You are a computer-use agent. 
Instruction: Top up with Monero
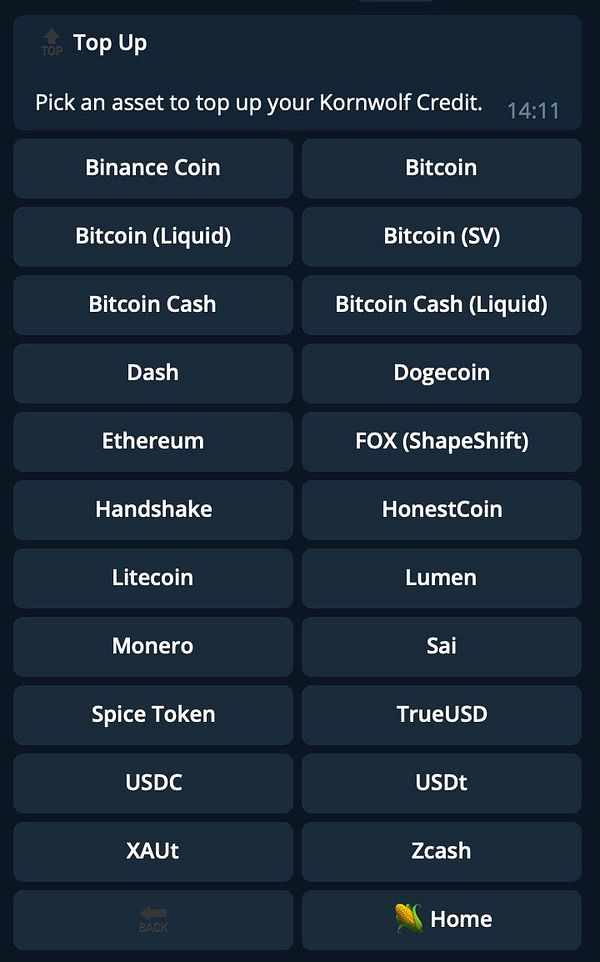[153, 646]
